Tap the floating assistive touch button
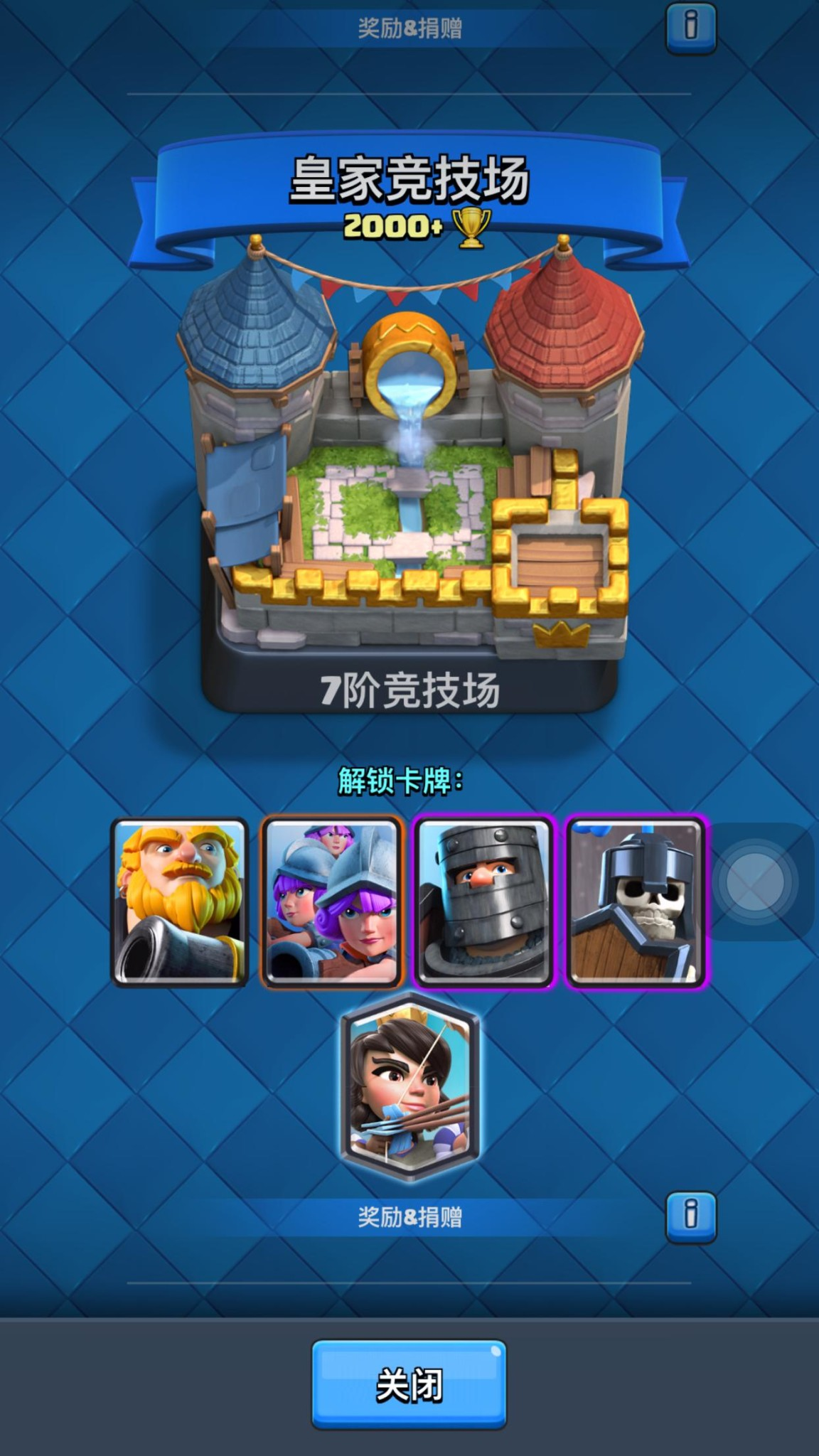819x1456 pixels. pos(754,882)
